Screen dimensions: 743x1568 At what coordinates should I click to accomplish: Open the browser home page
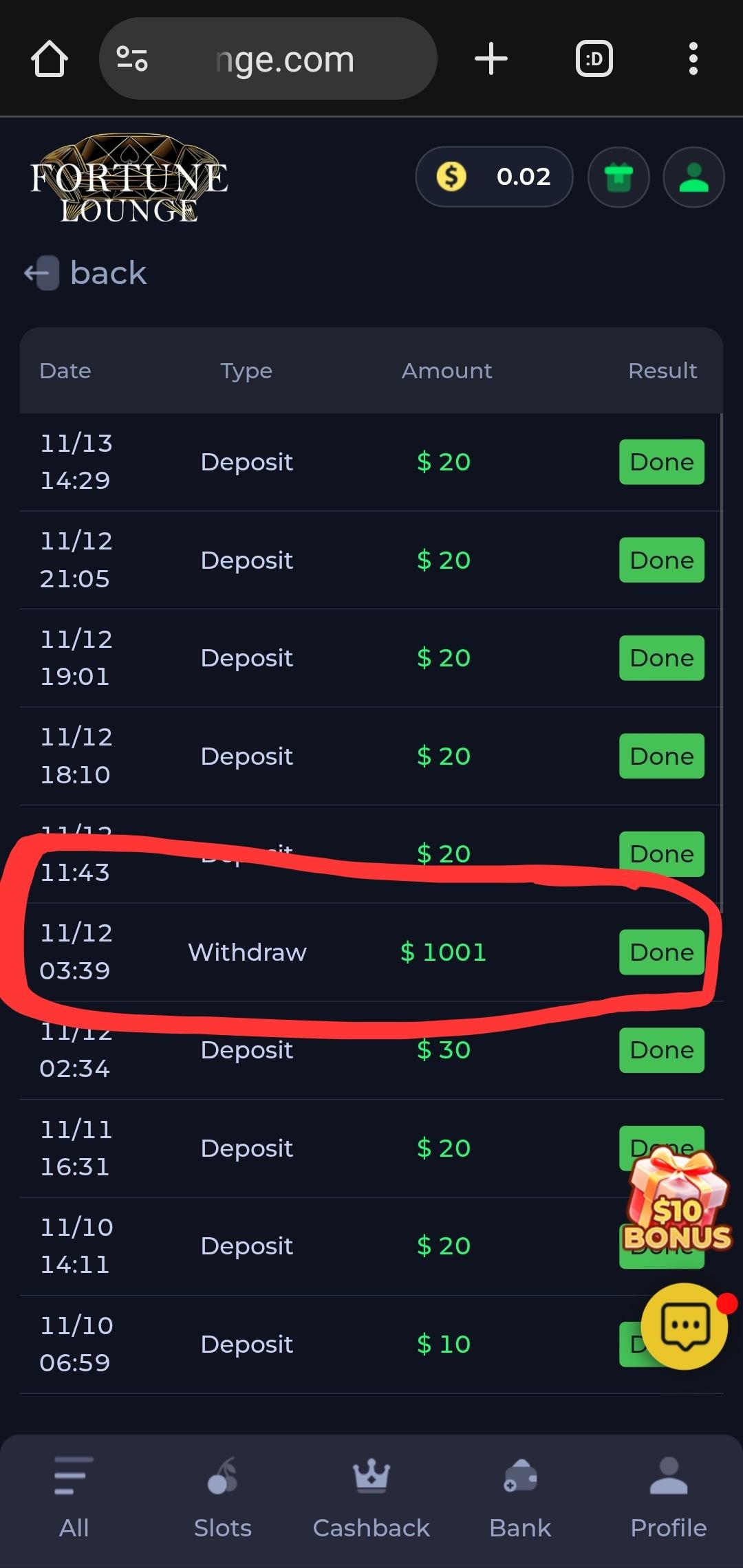click(x=50, y=59)
